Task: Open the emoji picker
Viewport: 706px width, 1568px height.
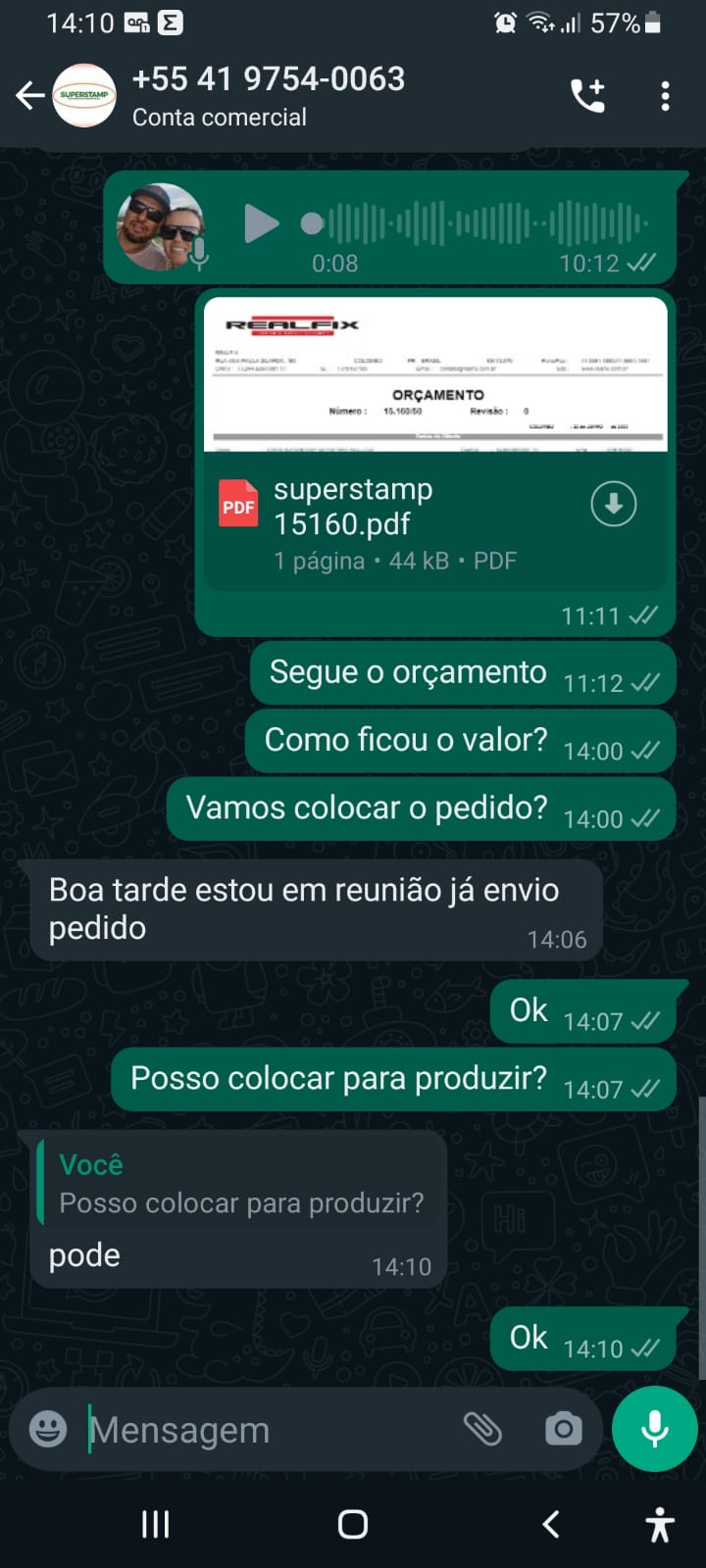Action: pos(48,1430)
